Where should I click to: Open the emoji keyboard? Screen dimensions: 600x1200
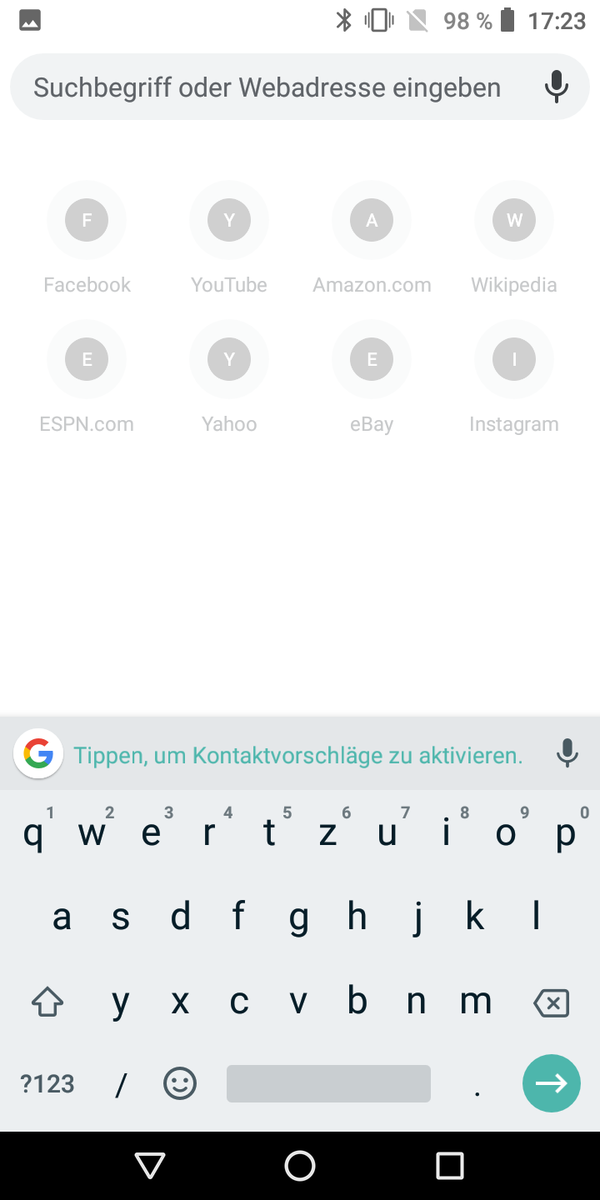(180, 1083)
